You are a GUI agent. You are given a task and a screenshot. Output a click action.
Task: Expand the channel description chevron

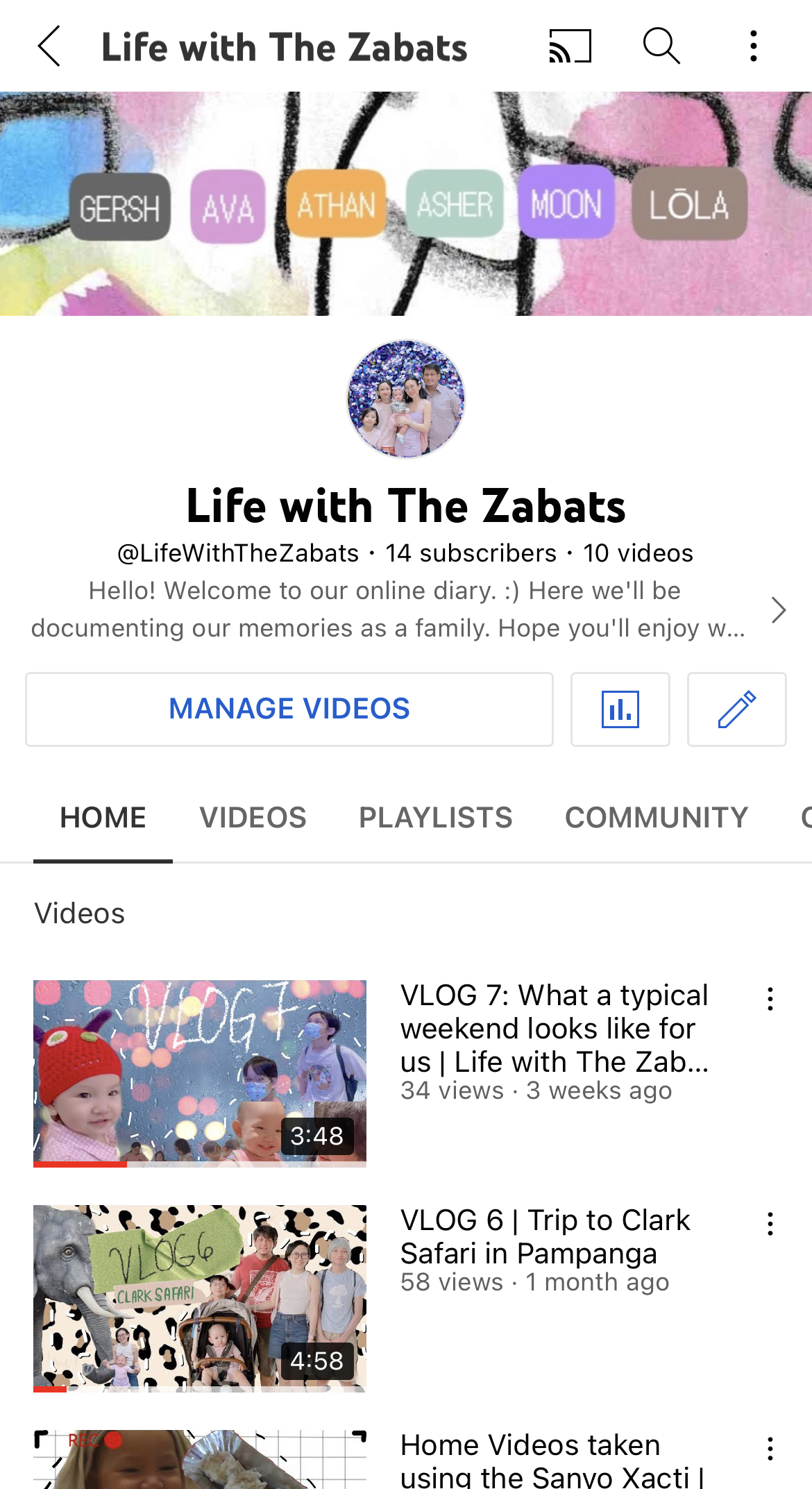click(x=779, y=610)
